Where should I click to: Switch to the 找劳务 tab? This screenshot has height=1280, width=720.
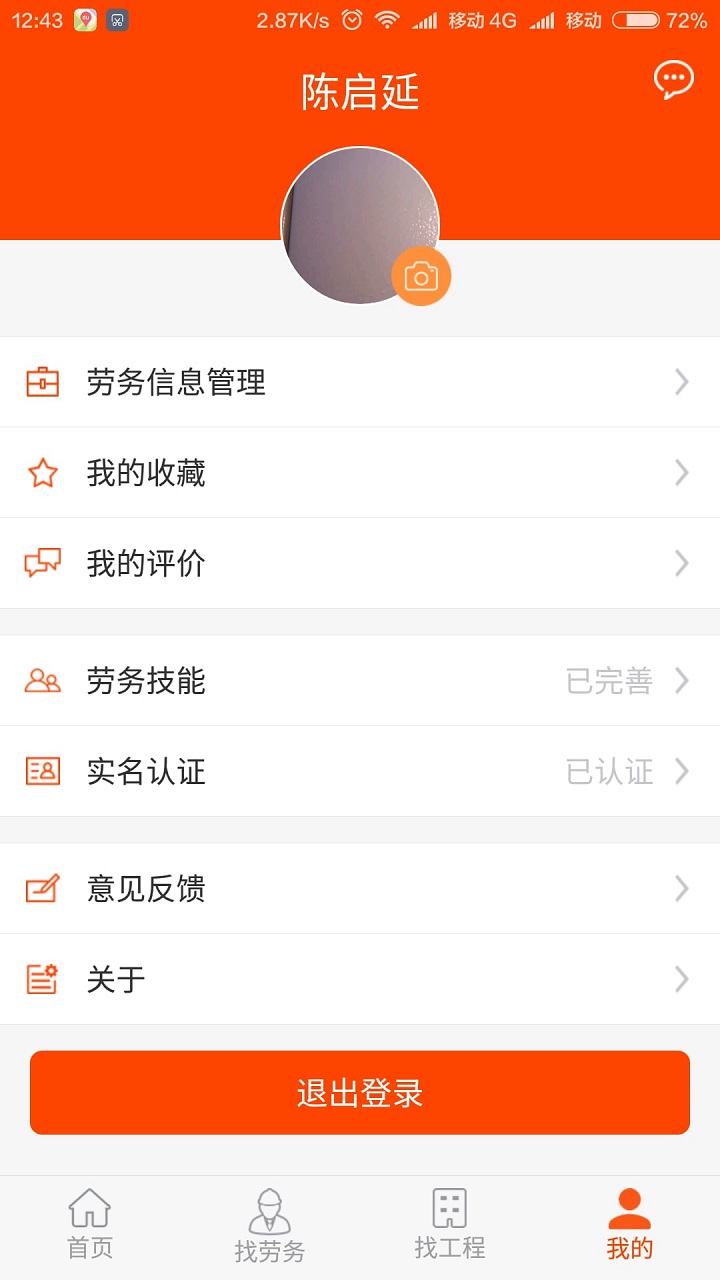(x=270, y=1218)
